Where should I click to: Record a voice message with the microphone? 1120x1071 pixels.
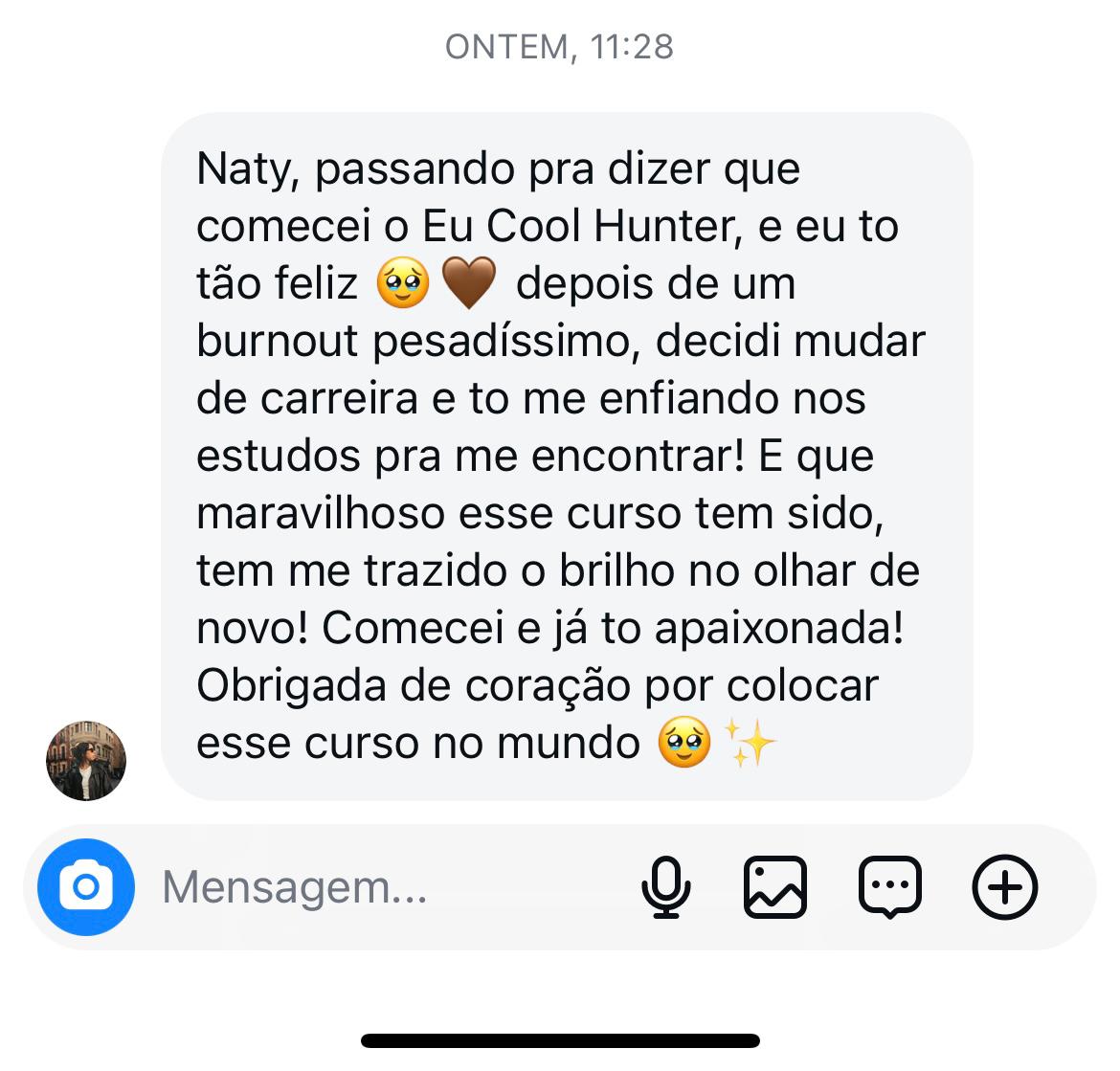(665, 887)
